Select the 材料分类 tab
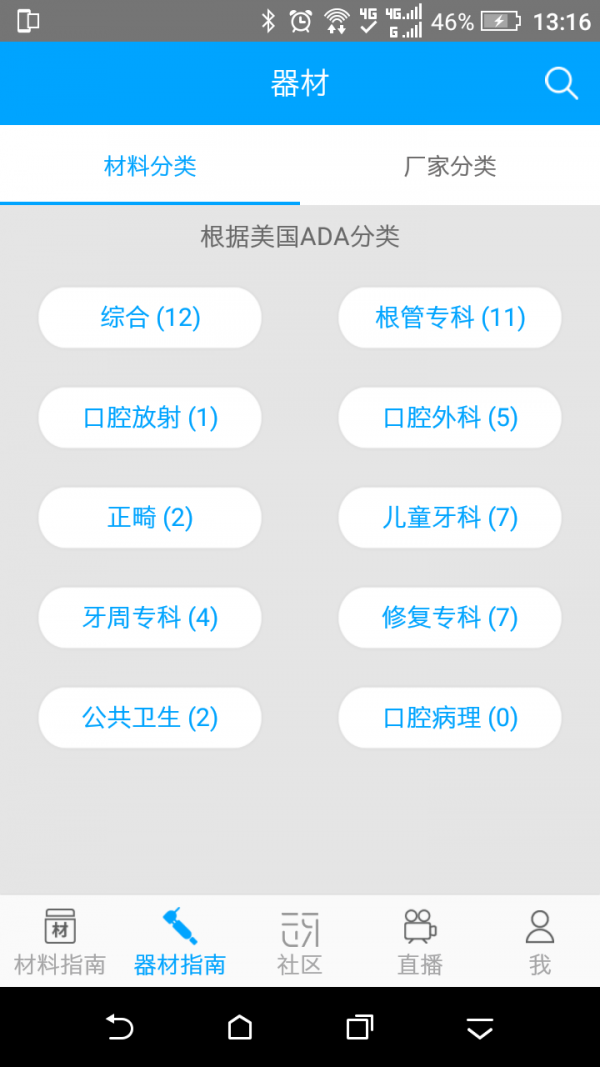 tap(150, 165)
